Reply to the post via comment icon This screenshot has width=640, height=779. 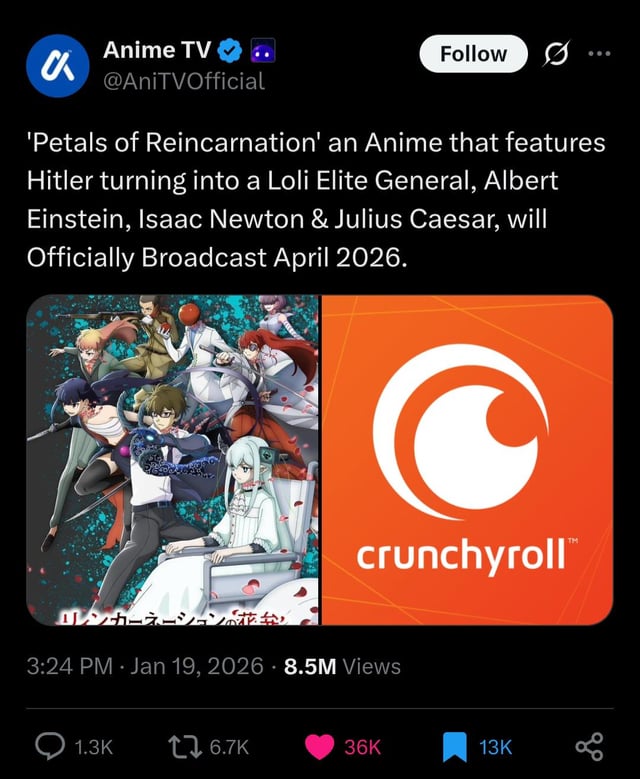[x=50, y=746]
